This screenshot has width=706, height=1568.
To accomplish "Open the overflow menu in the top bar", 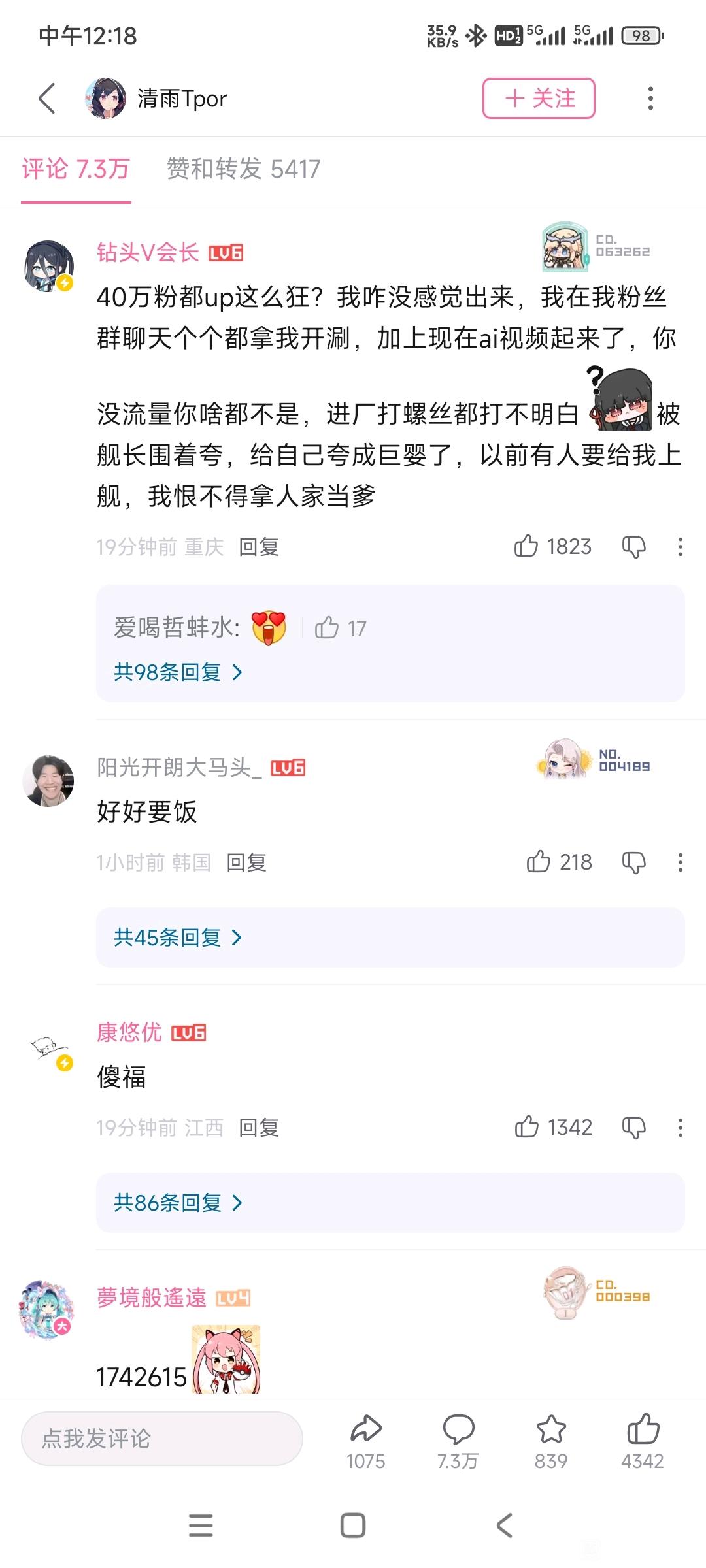I will click(x=650, y=99).
